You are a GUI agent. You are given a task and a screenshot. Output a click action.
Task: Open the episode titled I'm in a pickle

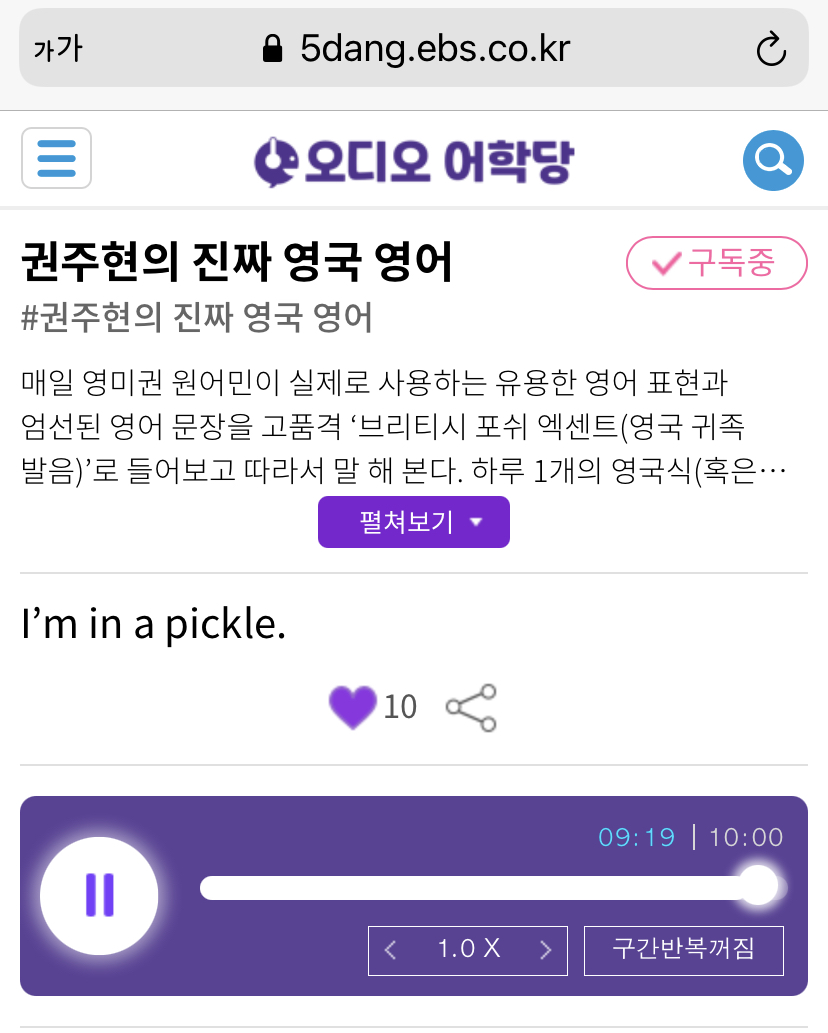(x=152, y=623)
